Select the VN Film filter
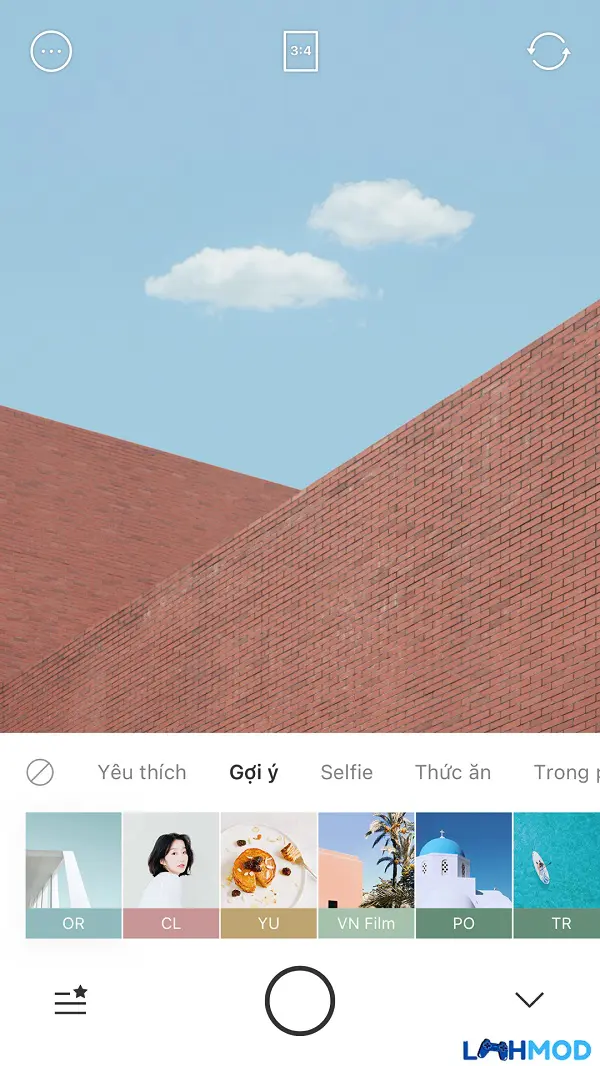The image size is (600, 1066). (366, 875)
